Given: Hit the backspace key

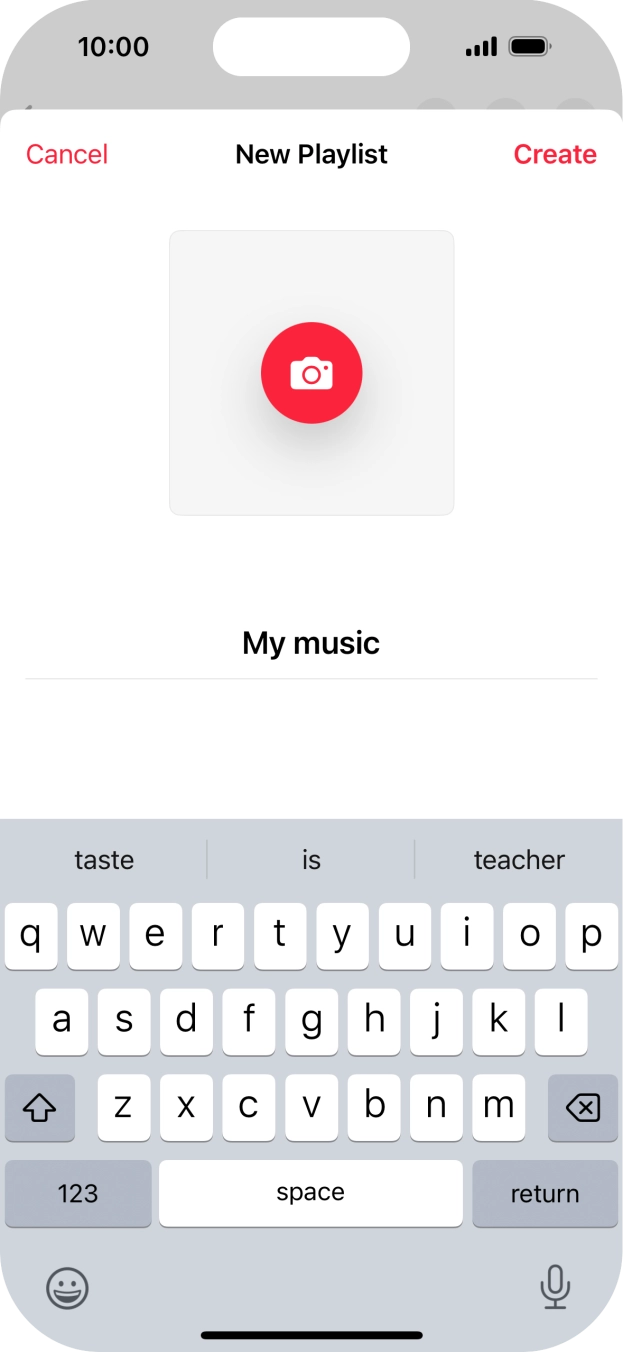Looking at the screenshot, I should 582,1107.
